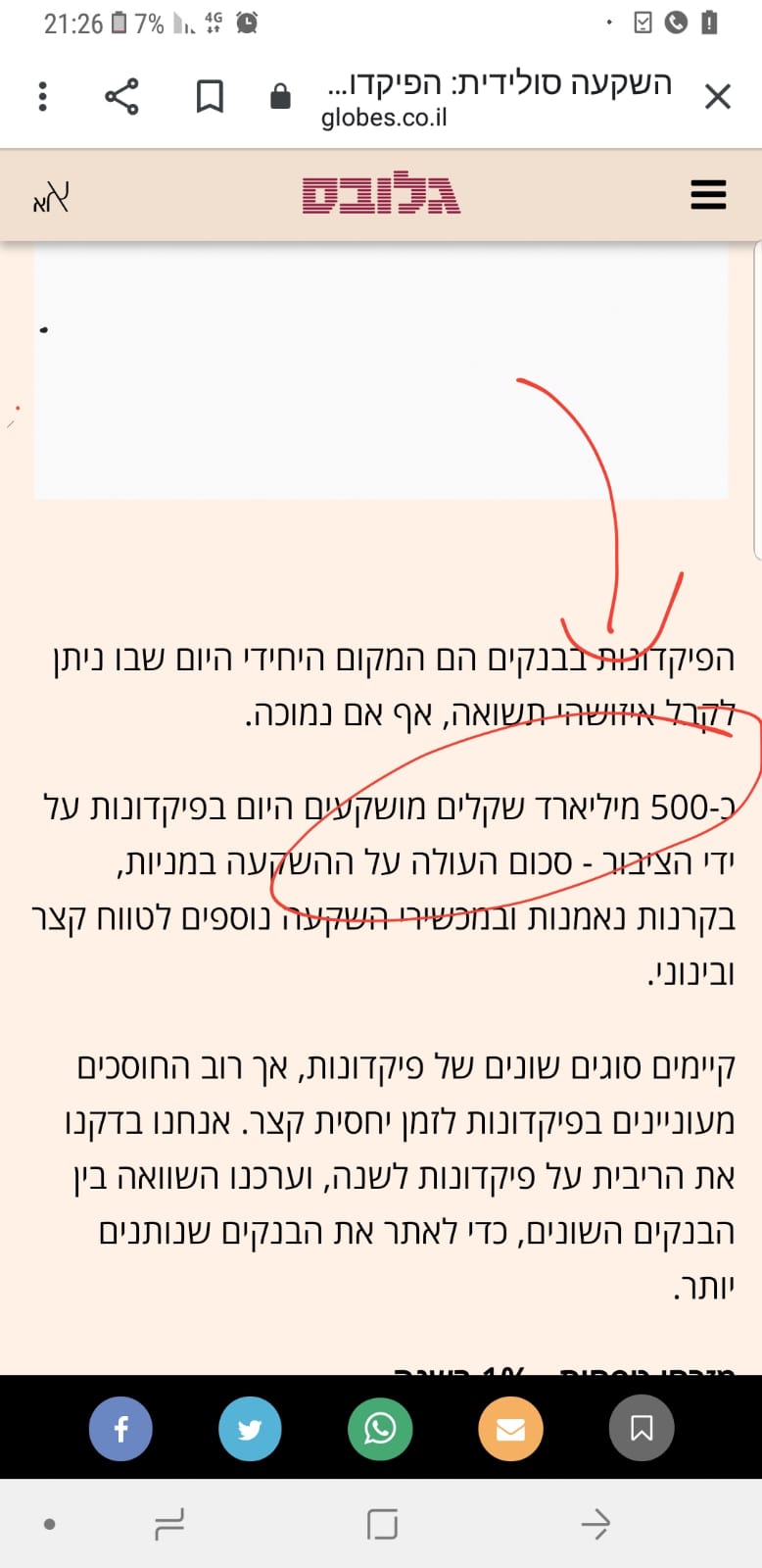
Task: Email this article
Action: tap(510, 1429)
